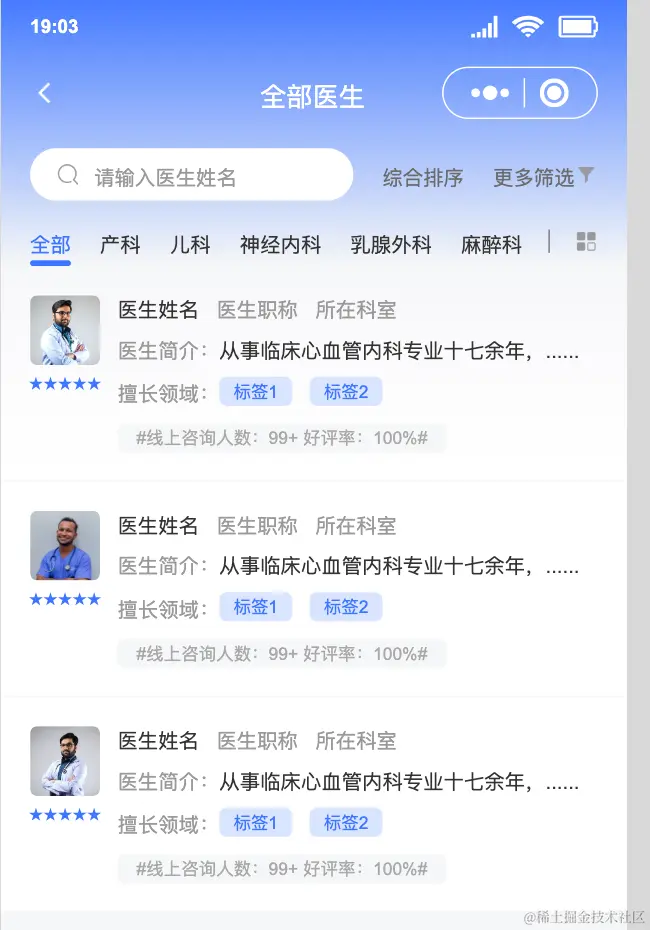
Task: Open the 综合排序 sorting option
Action: [422, 178]
